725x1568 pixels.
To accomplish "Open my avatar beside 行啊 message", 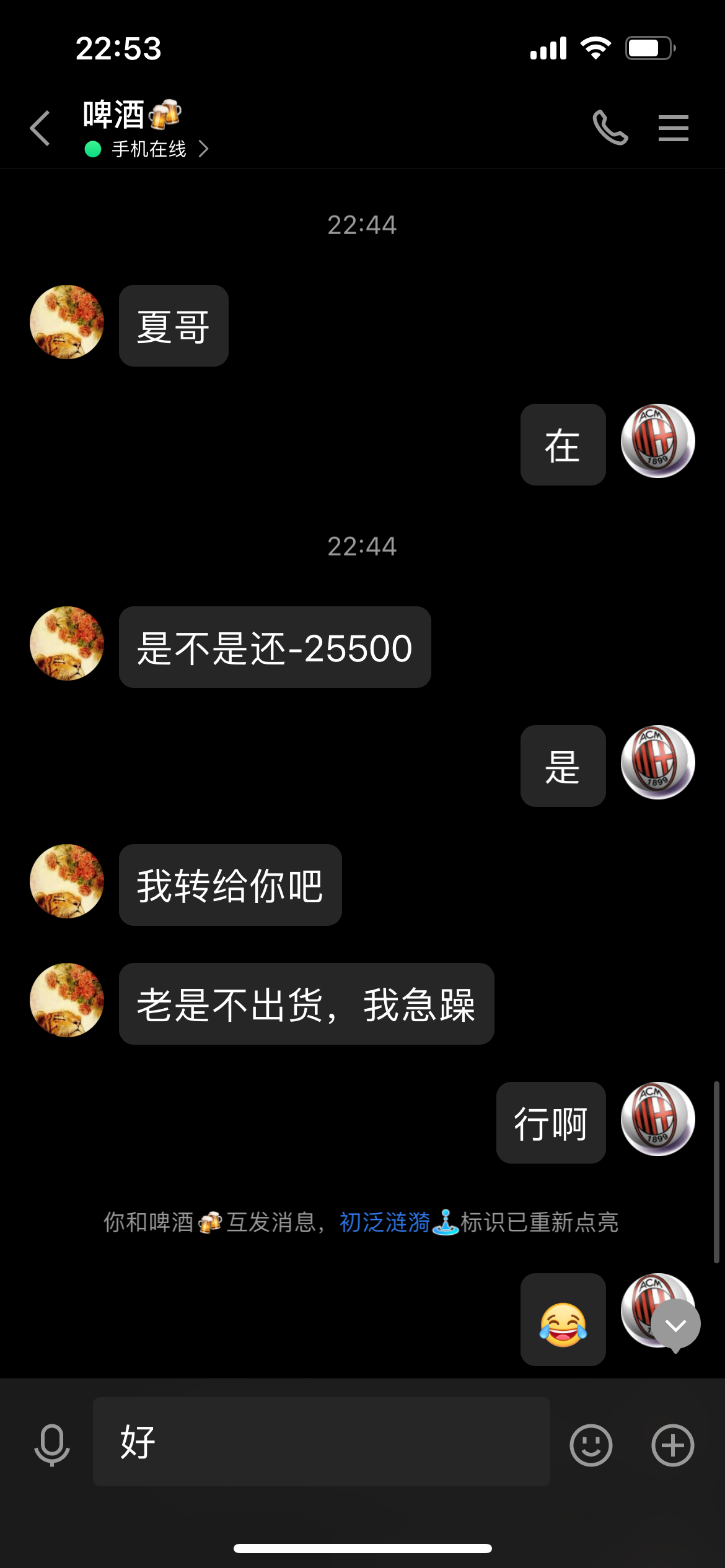I will 657,1119.
